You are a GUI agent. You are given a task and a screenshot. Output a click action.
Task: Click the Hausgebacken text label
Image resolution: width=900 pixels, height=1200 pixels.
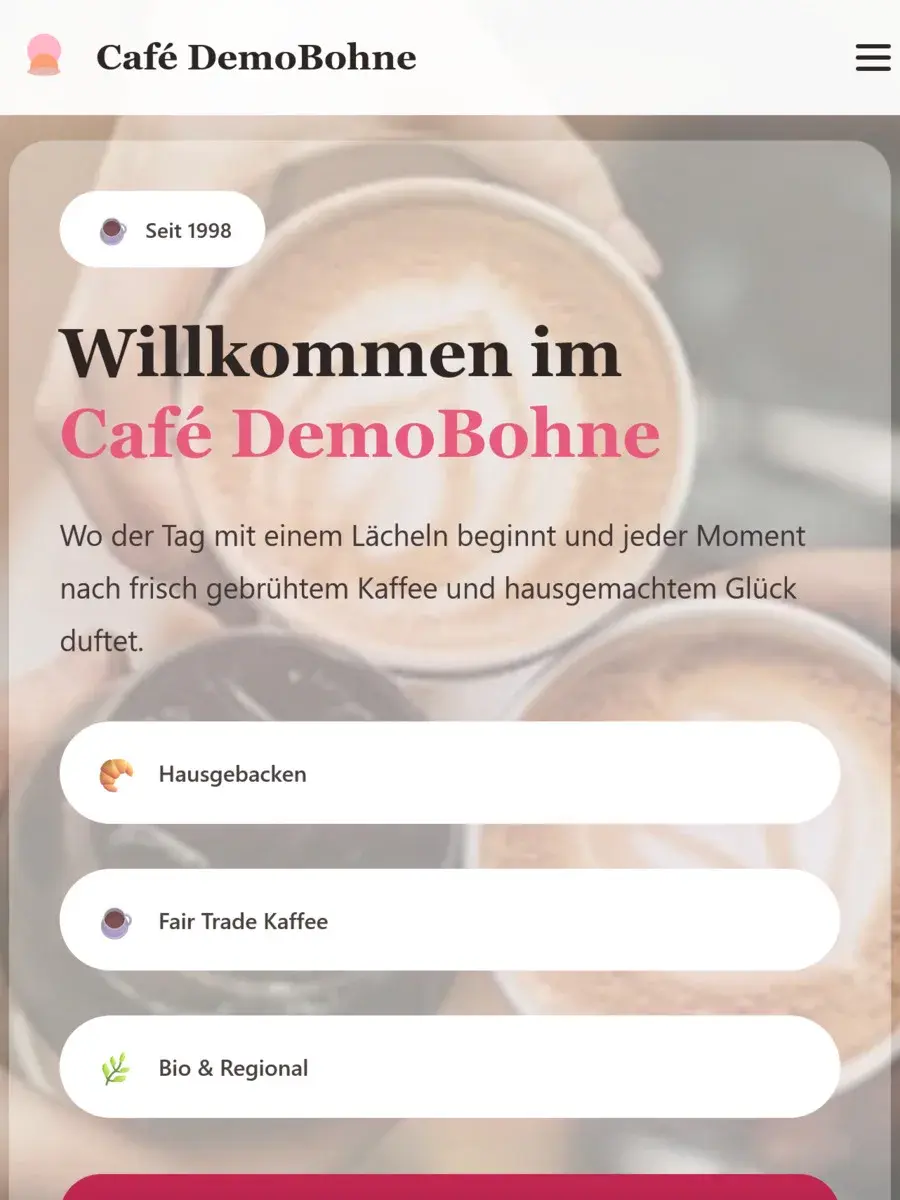(231, 772)
